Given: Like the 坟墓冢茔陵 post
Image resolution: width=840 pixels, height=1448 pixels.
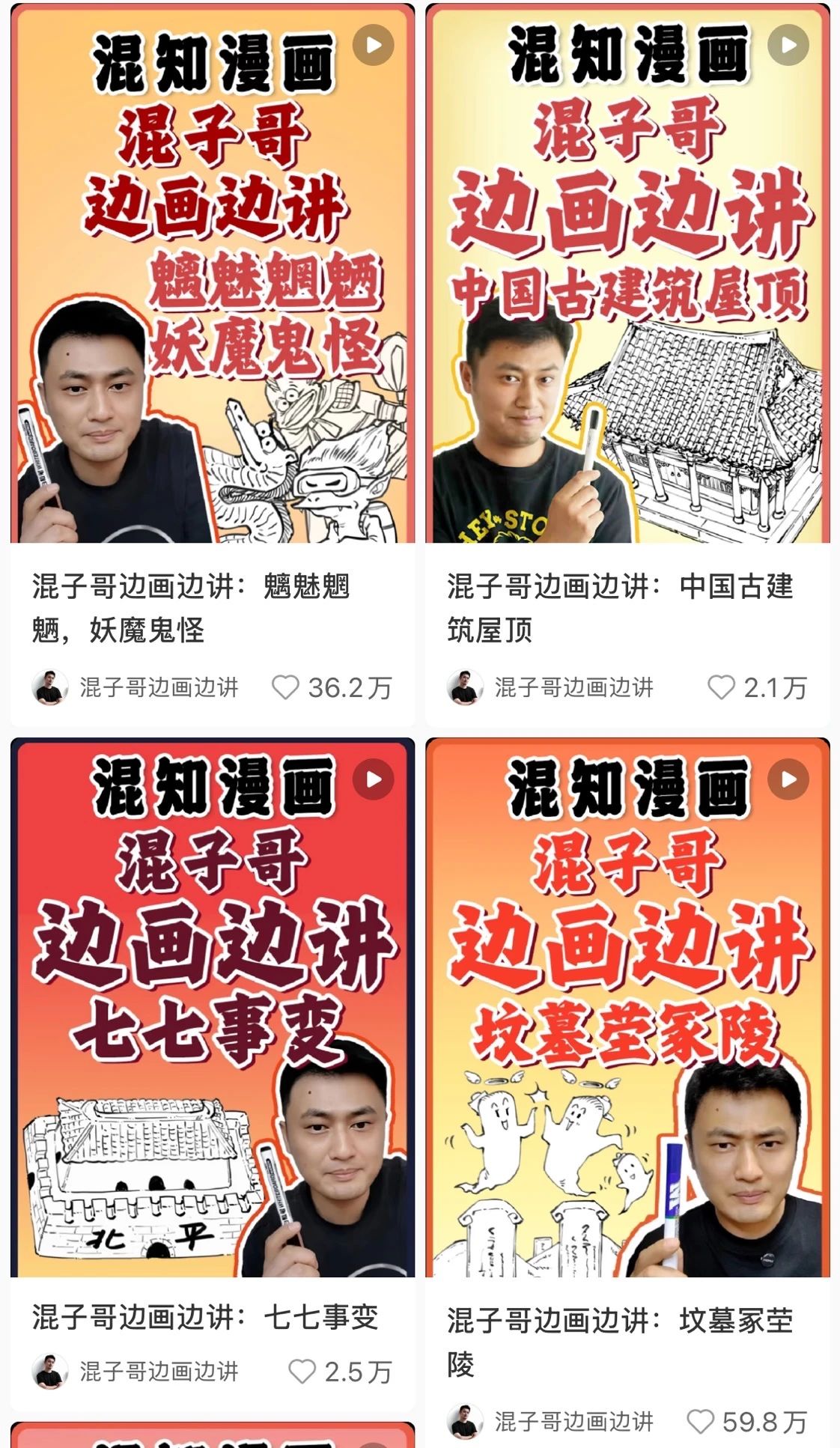Looking at the screenshot, I should click(700, 1421).
